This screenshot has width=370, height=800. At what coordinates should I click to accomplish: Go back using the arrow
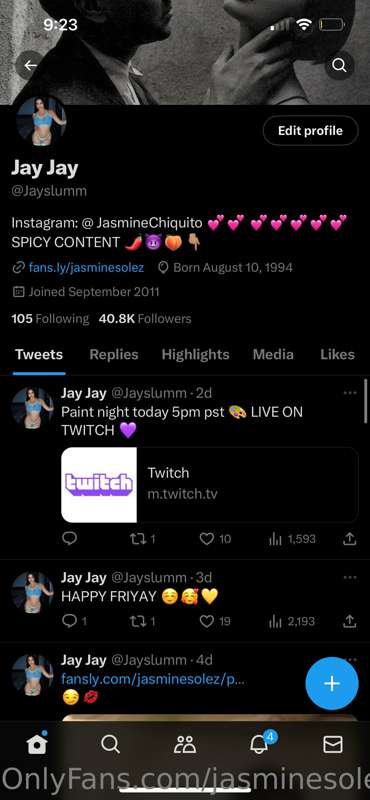(x=30, y=65)
